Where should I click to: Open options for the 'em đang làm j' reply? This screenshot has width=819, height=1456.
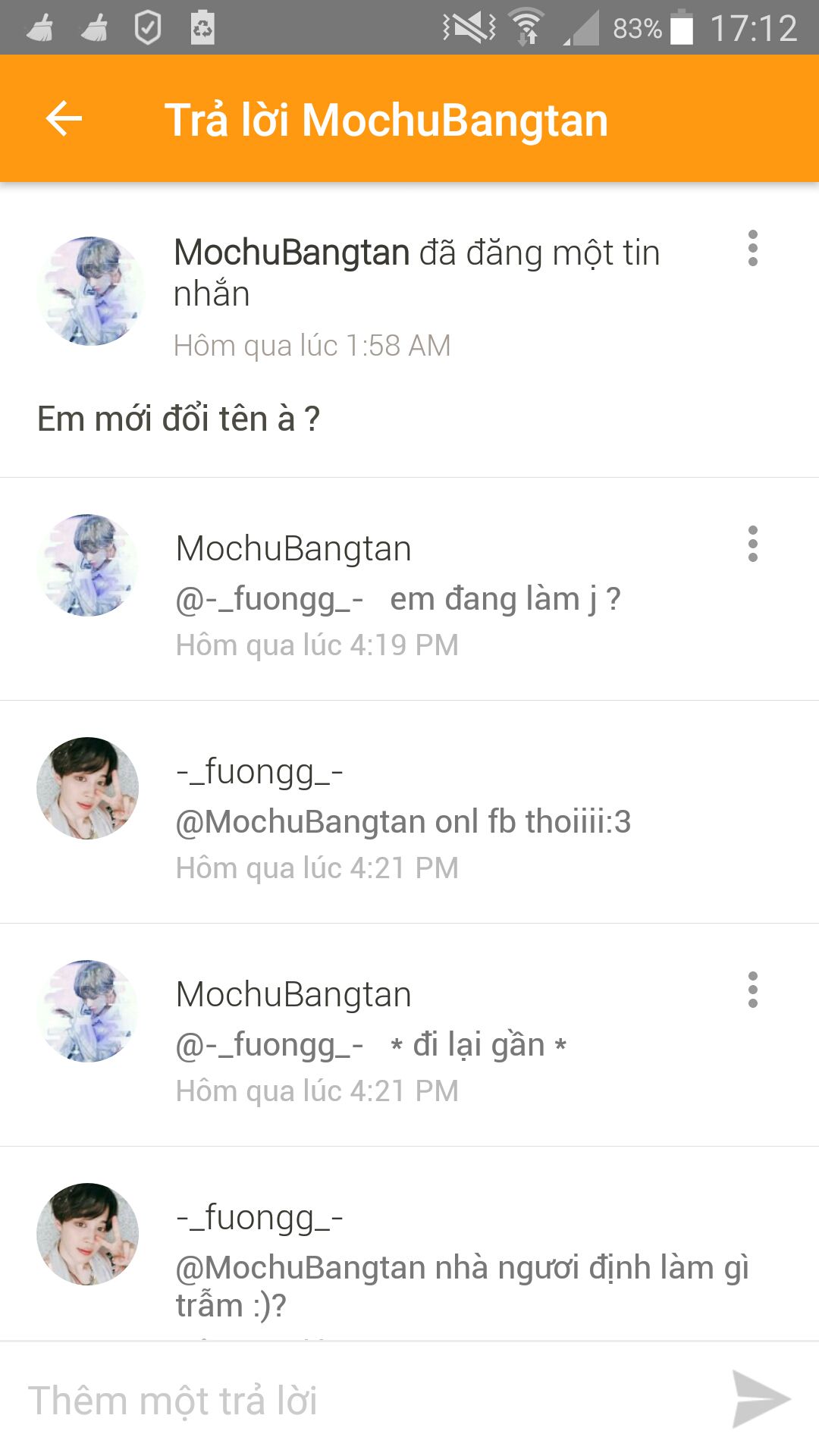[752, 544]
